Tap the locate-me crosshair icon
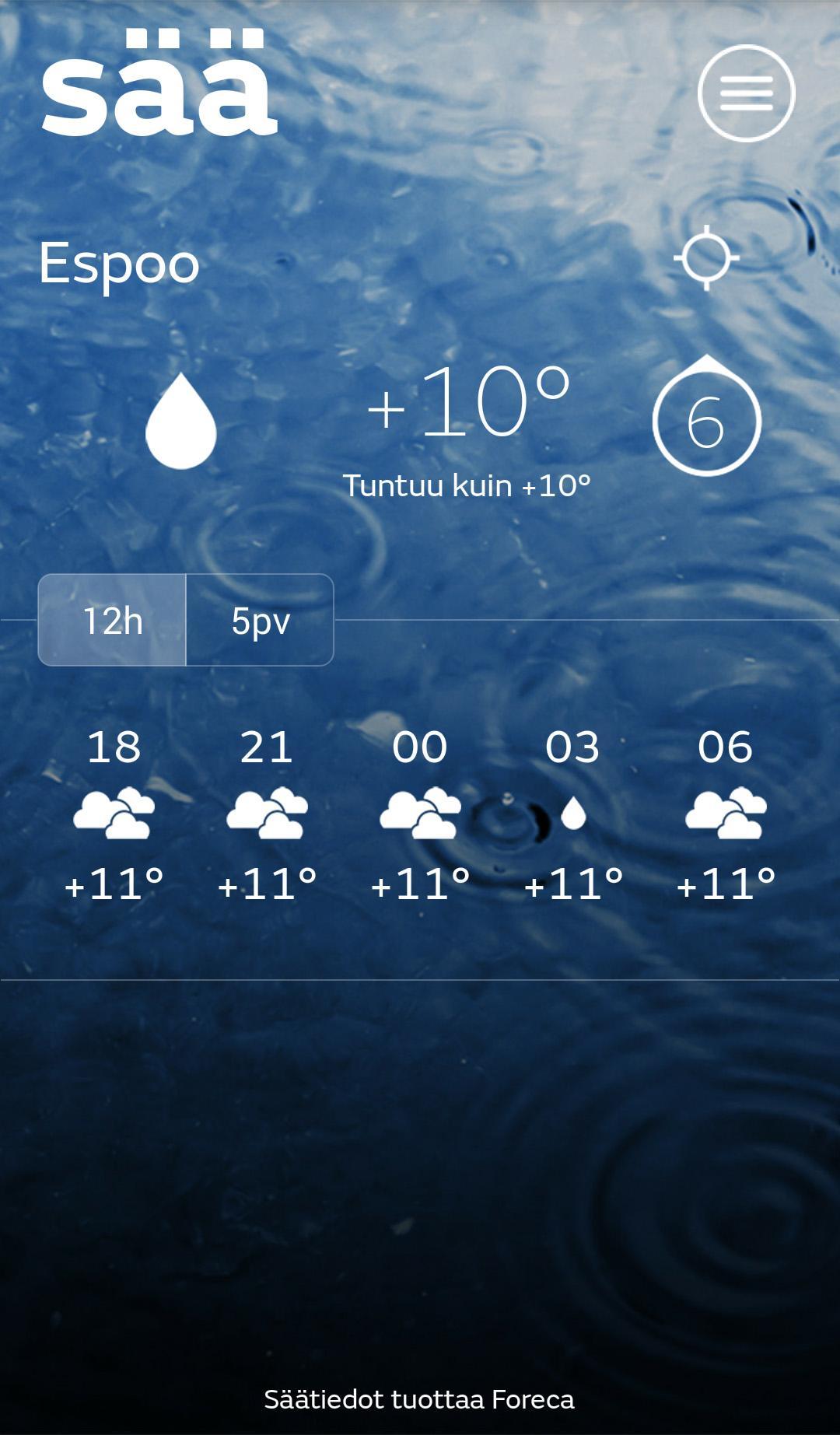840x1435 pixels. tap(706, 257)
